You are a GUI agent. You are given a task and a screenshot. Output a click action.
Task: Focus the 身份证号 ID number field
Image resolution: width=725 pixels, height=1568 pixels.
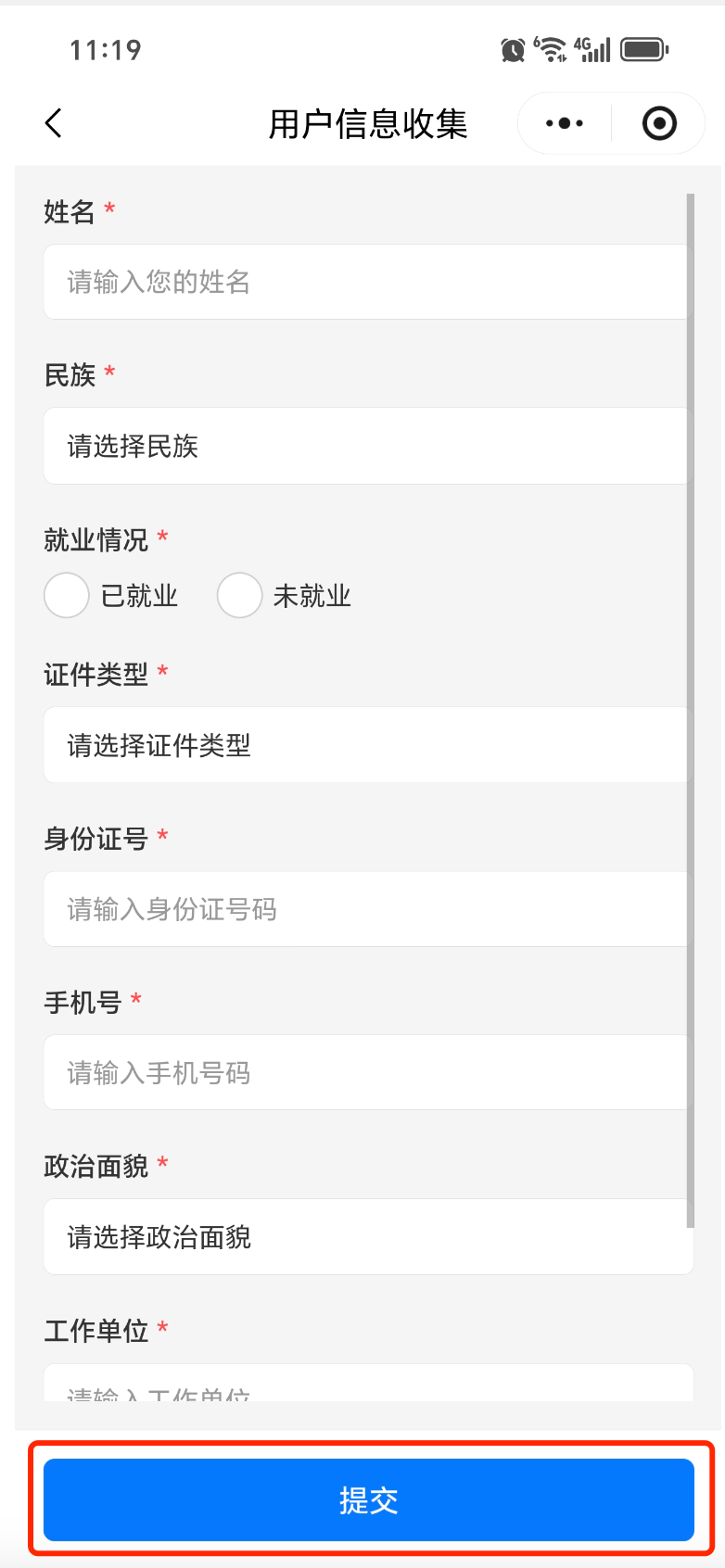368,908
